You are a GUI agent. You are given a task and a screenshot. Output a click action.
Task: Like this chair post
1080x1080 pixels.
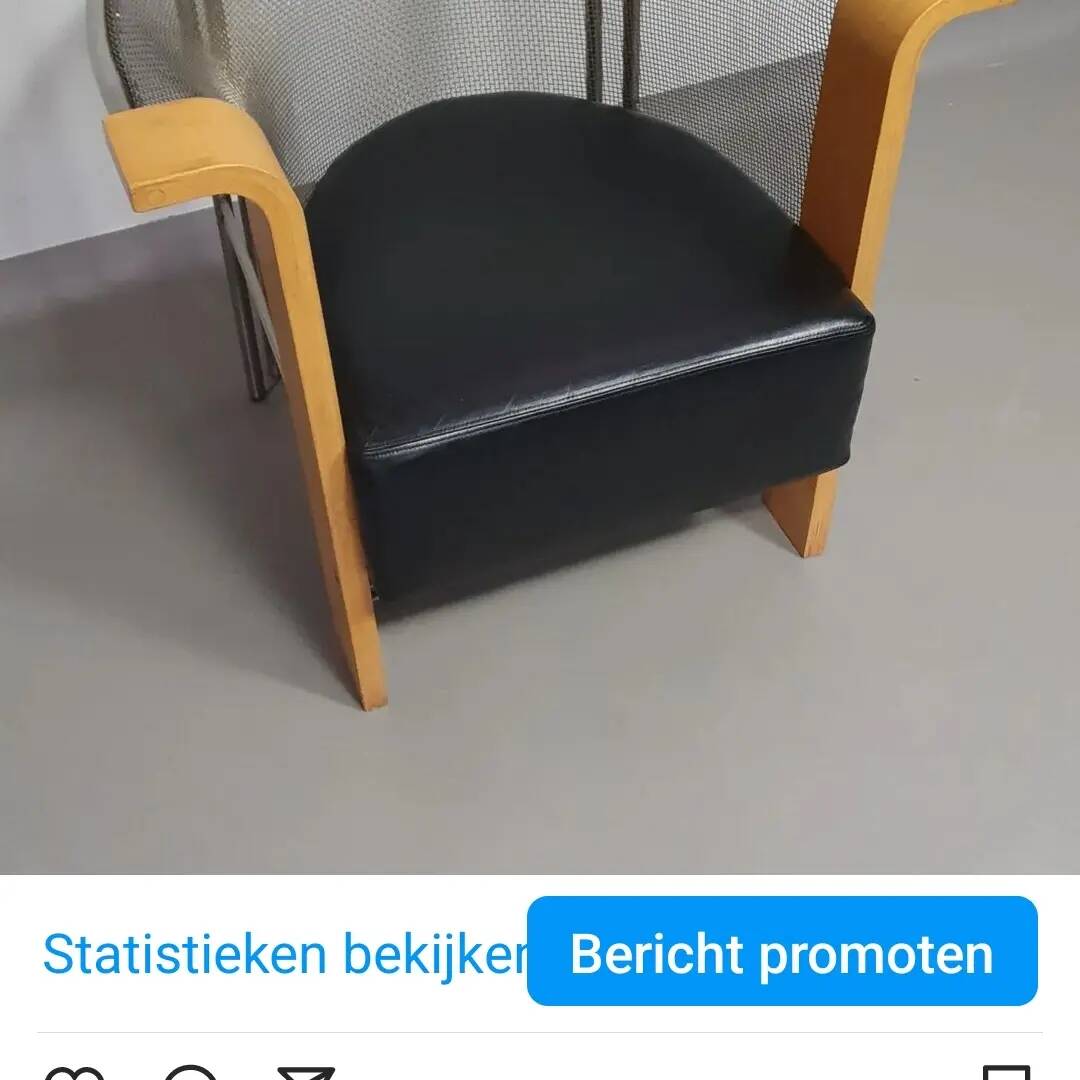click(x=75, y=1074)
